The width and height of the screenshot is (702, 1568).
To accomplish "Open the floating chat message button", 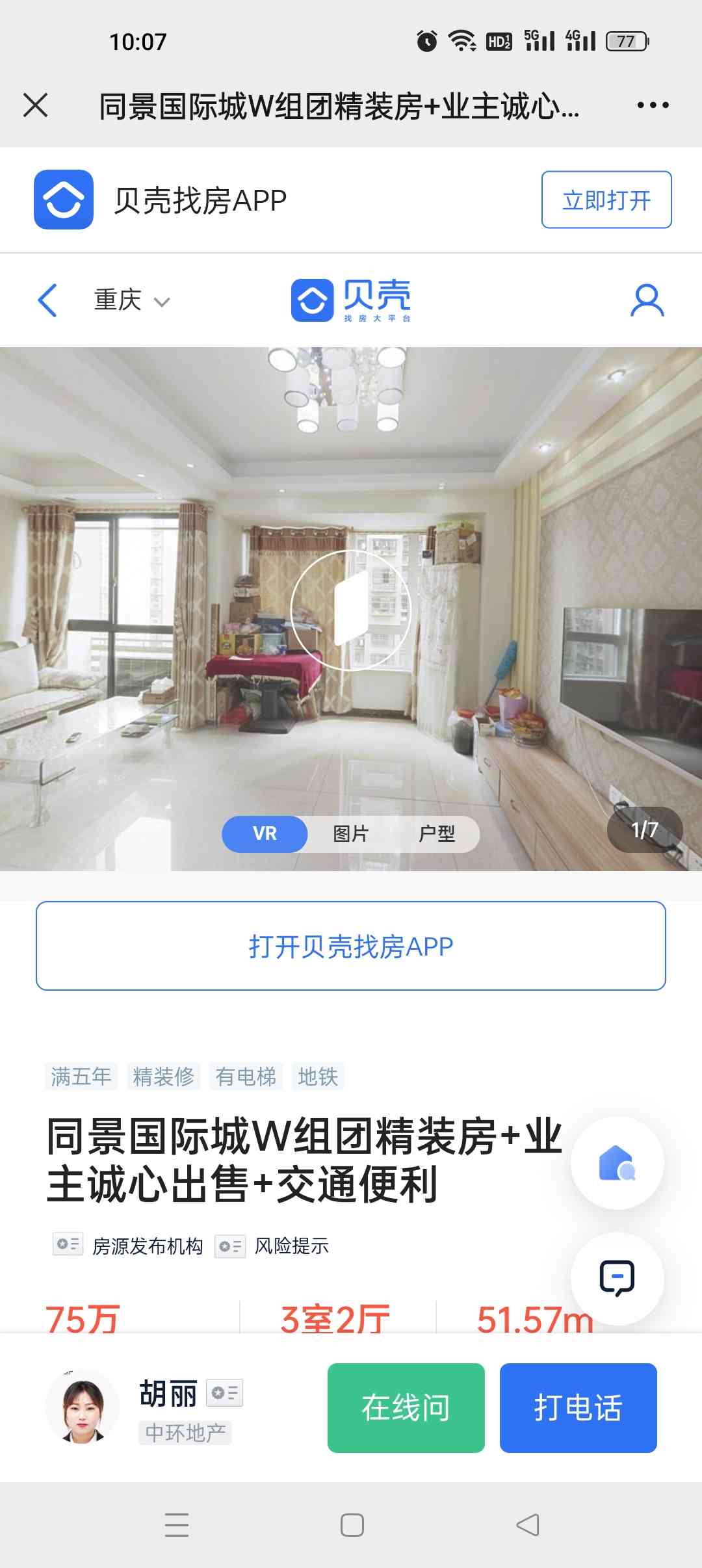I will (617, 1278).
